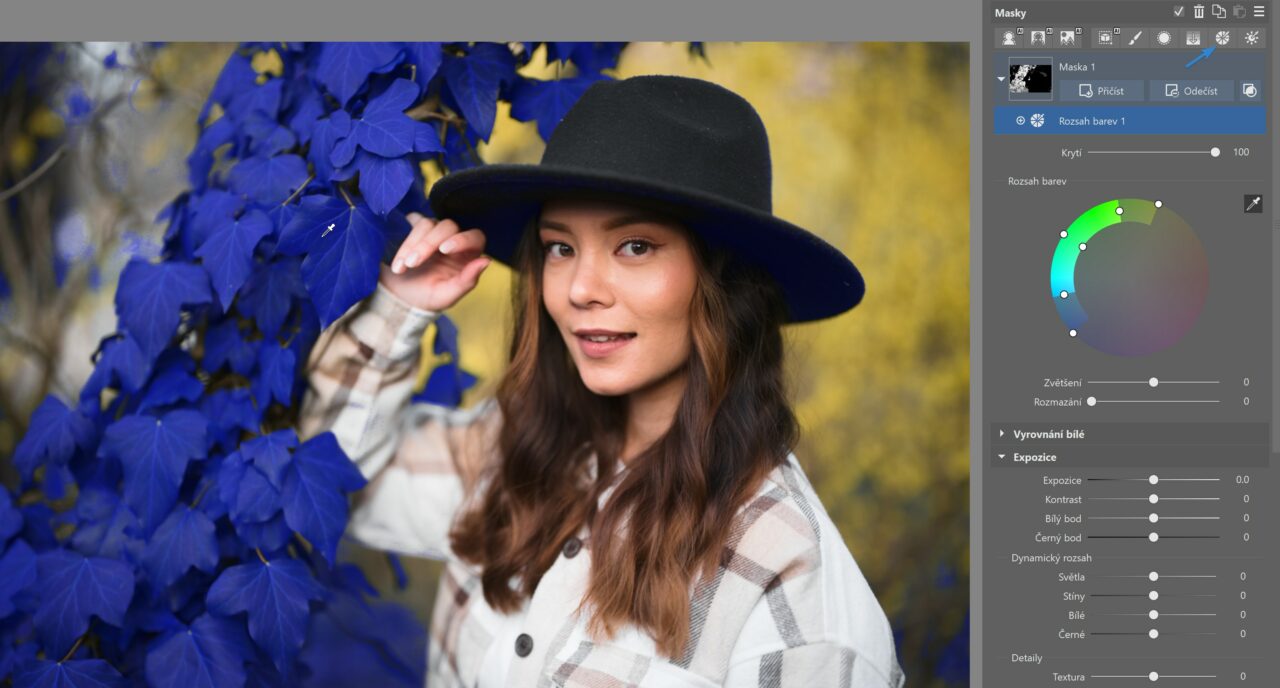This screenshot has width=1280, height=688.
Task: Delete the mask with the trash icon
Action: tap(1199, 12)
